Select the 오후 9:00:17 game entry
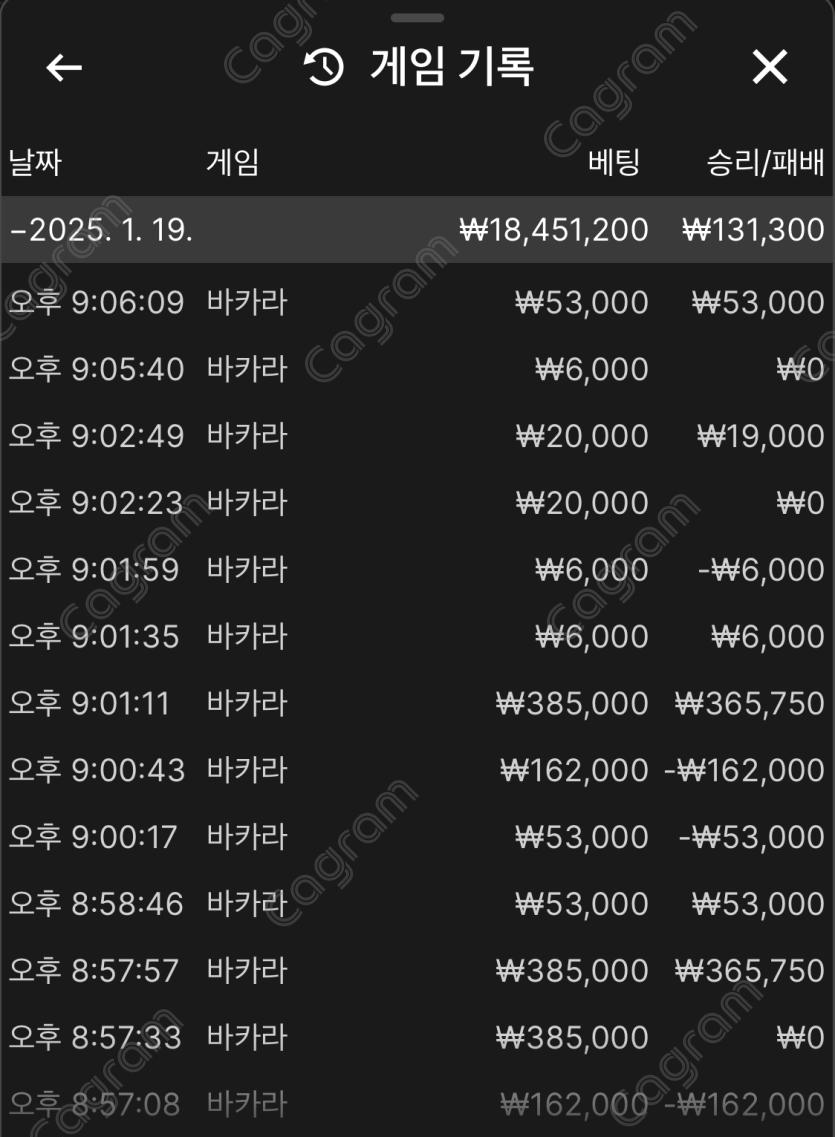Image resolution: width=835 pixels, height=1137 pixels. (x=417, y=837)
